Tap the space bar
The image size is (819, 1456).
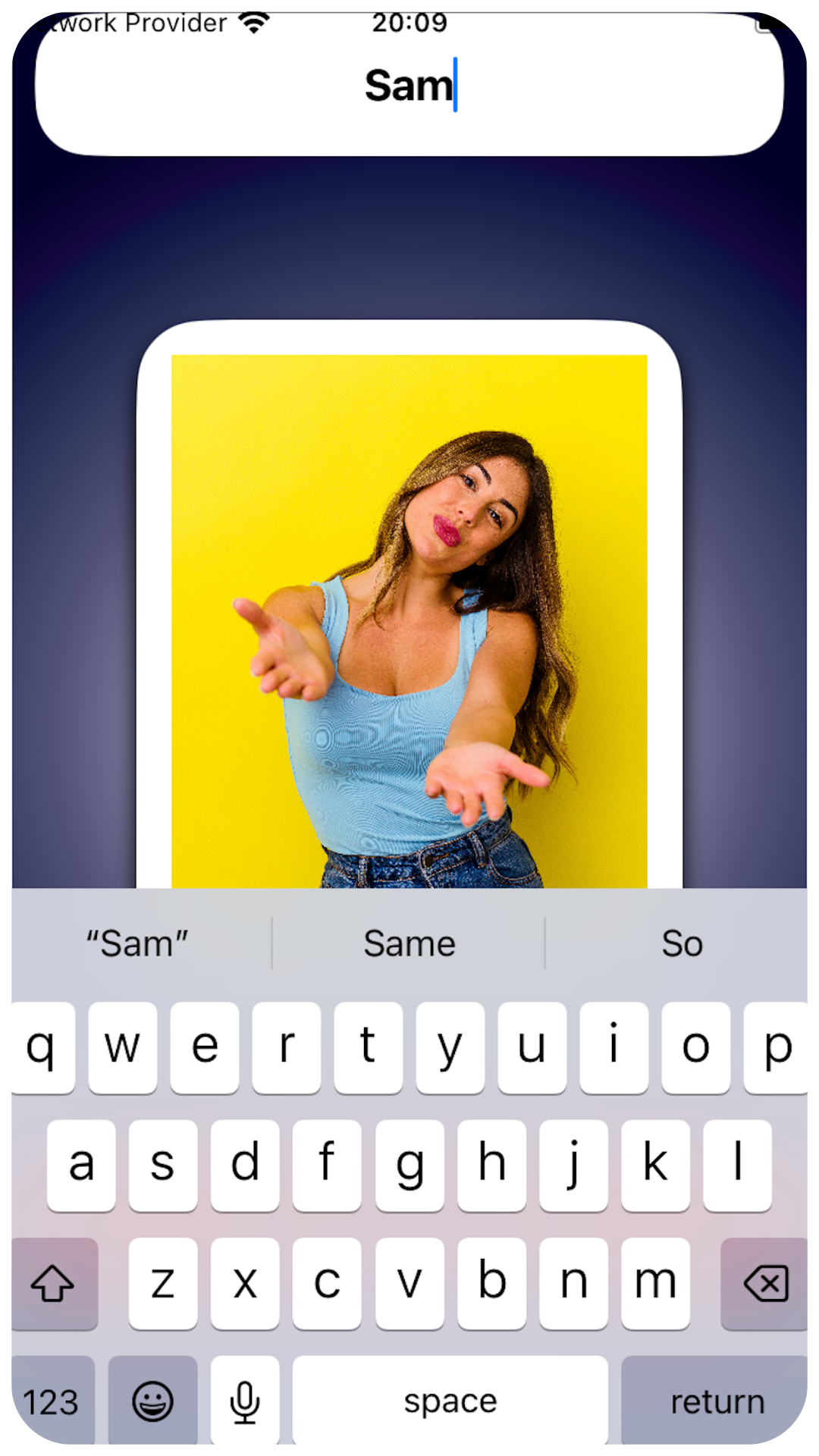click(x=450, y=1401)
